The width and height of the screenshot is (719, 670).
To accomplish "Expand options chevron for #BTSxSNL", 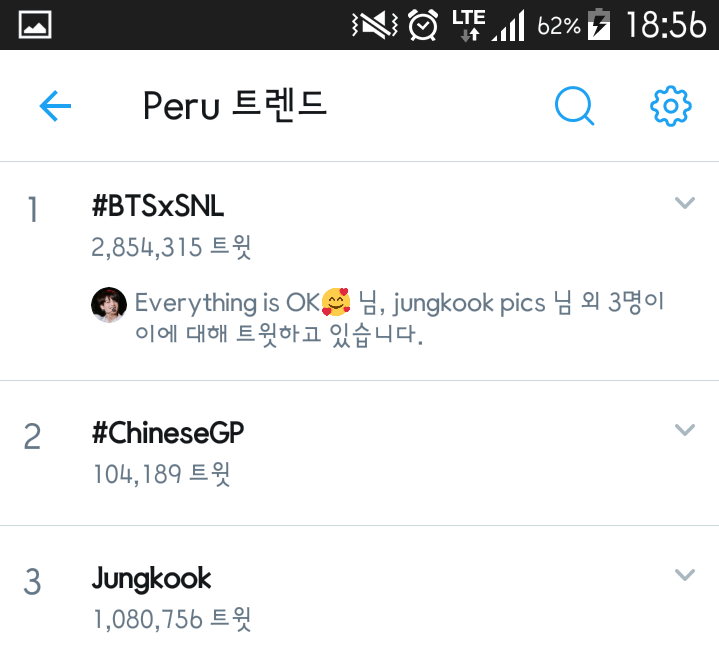I will [685, 203].
